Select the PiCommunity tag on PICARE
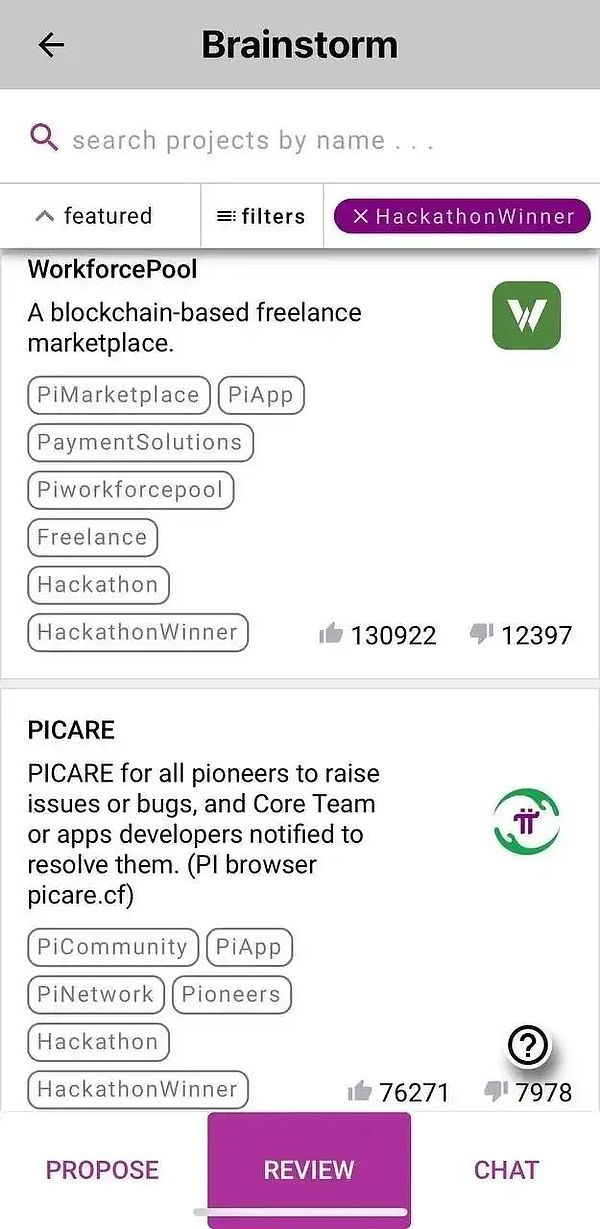Image resolution: width=600 pixels, height=1229 pixels. pyautogui.click(x=112, y=947)
